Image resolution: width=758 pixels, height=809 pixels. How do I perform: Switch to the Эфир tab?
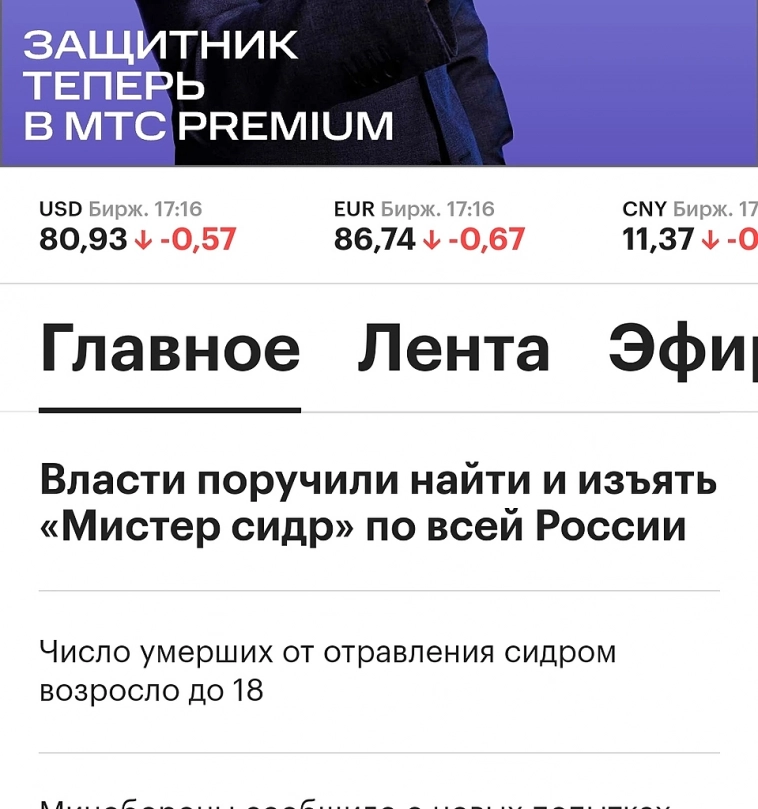[682, 350]
